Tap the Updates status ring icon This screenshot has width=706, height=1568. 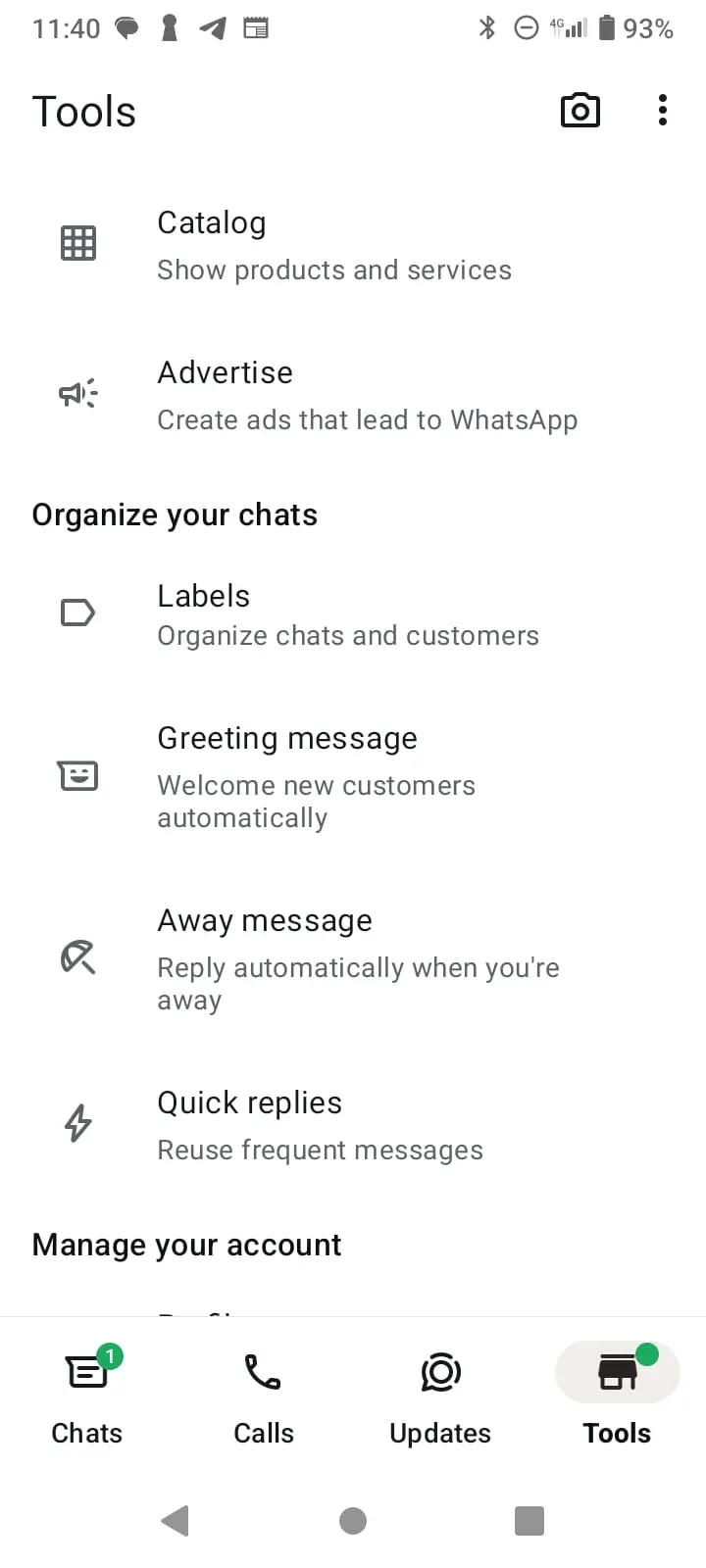click(x=440, y=1372)
